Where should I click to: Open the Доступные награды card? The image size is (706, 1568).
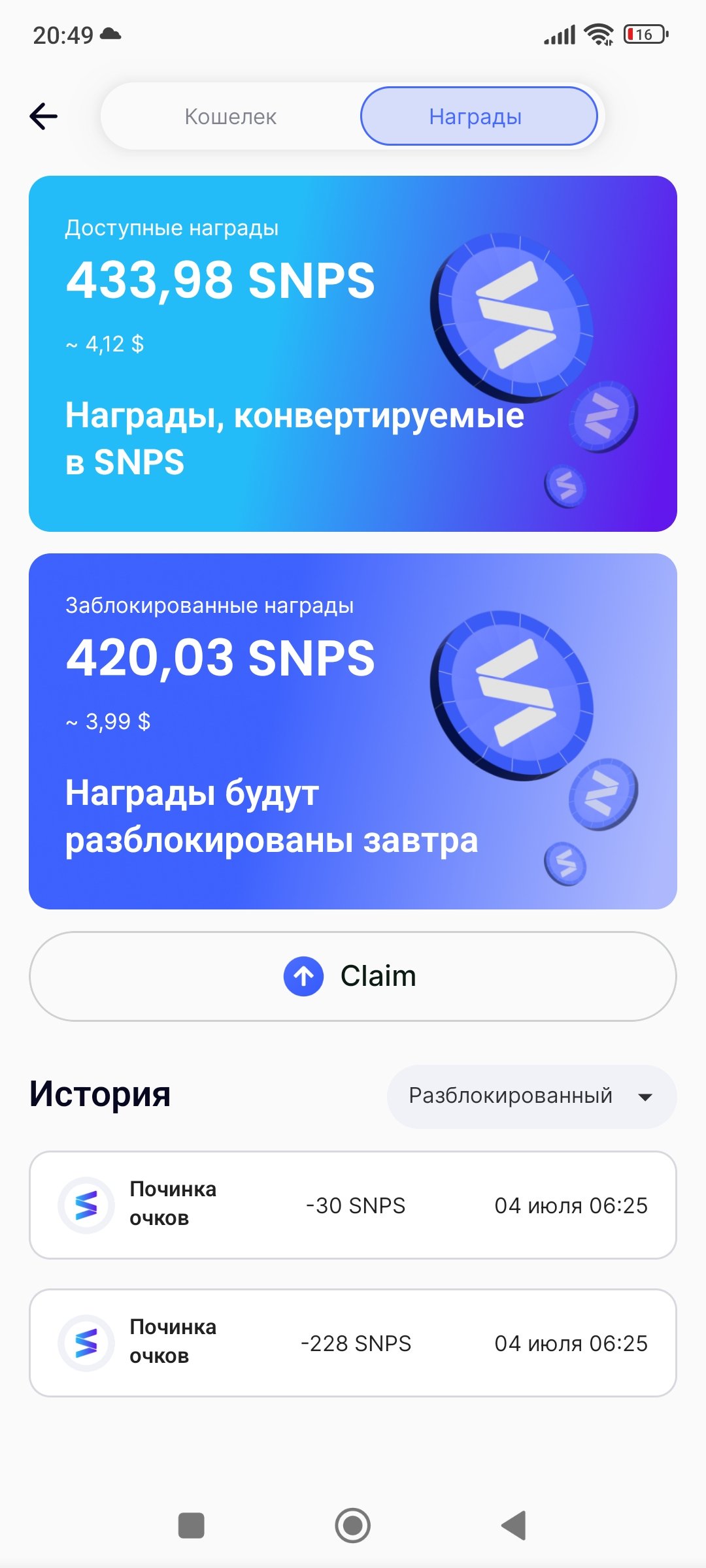click(353, 353)
